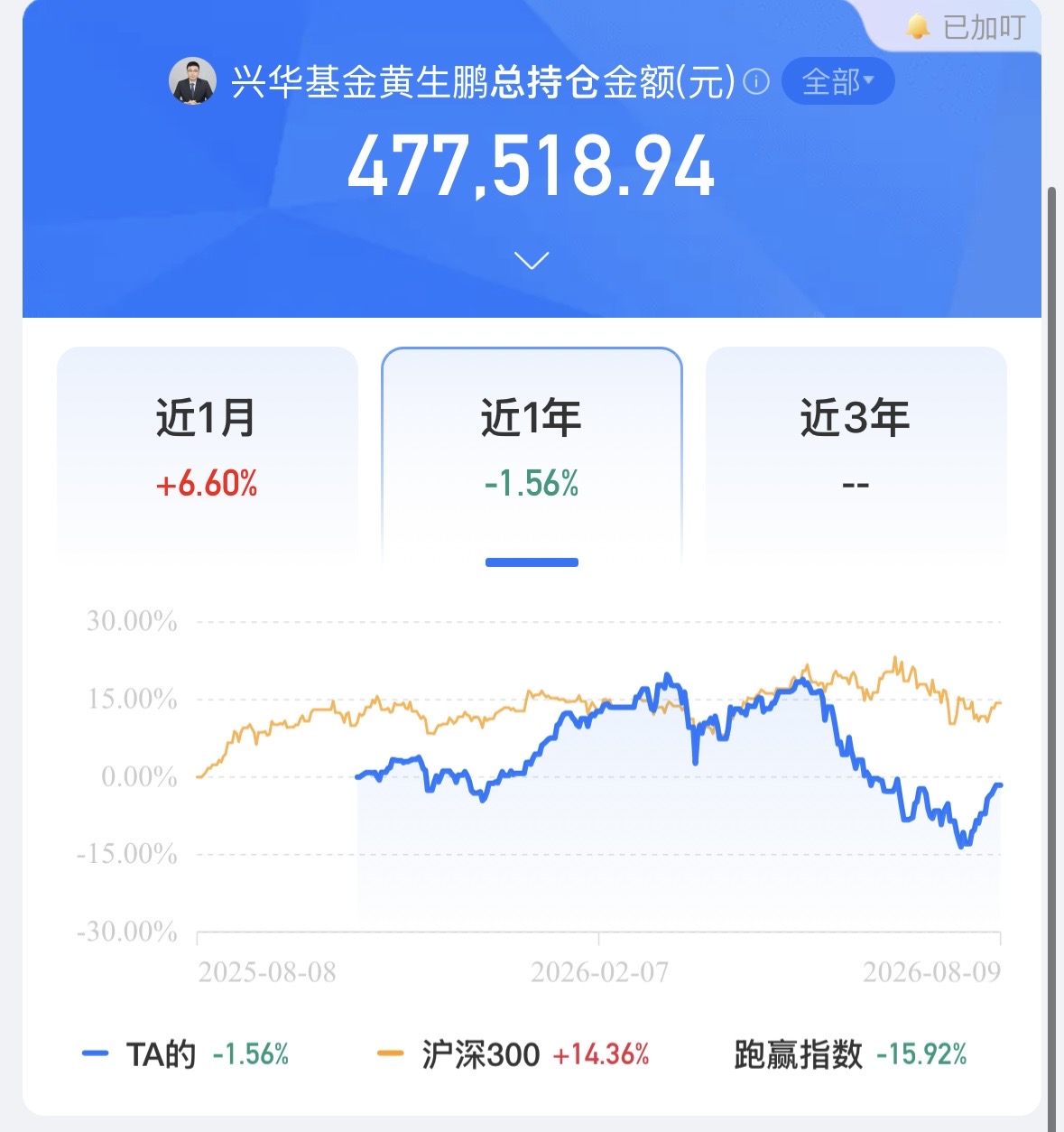The image size is (1064, 1132).
Task: Tap the info icon beside 总持仓金额
Action: 756,82
